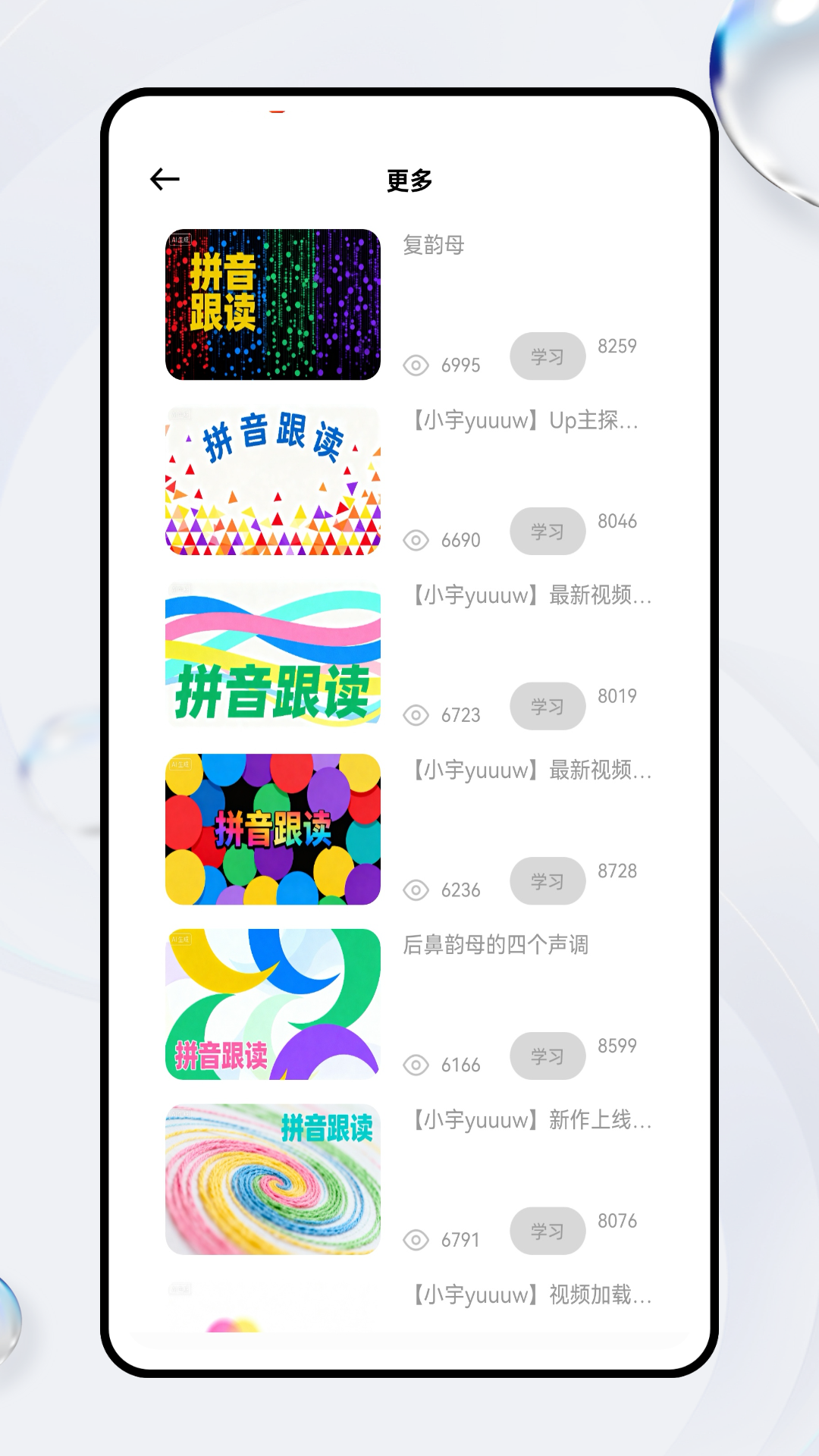Select the eye icon beside 6723

(x=416, y=715)
